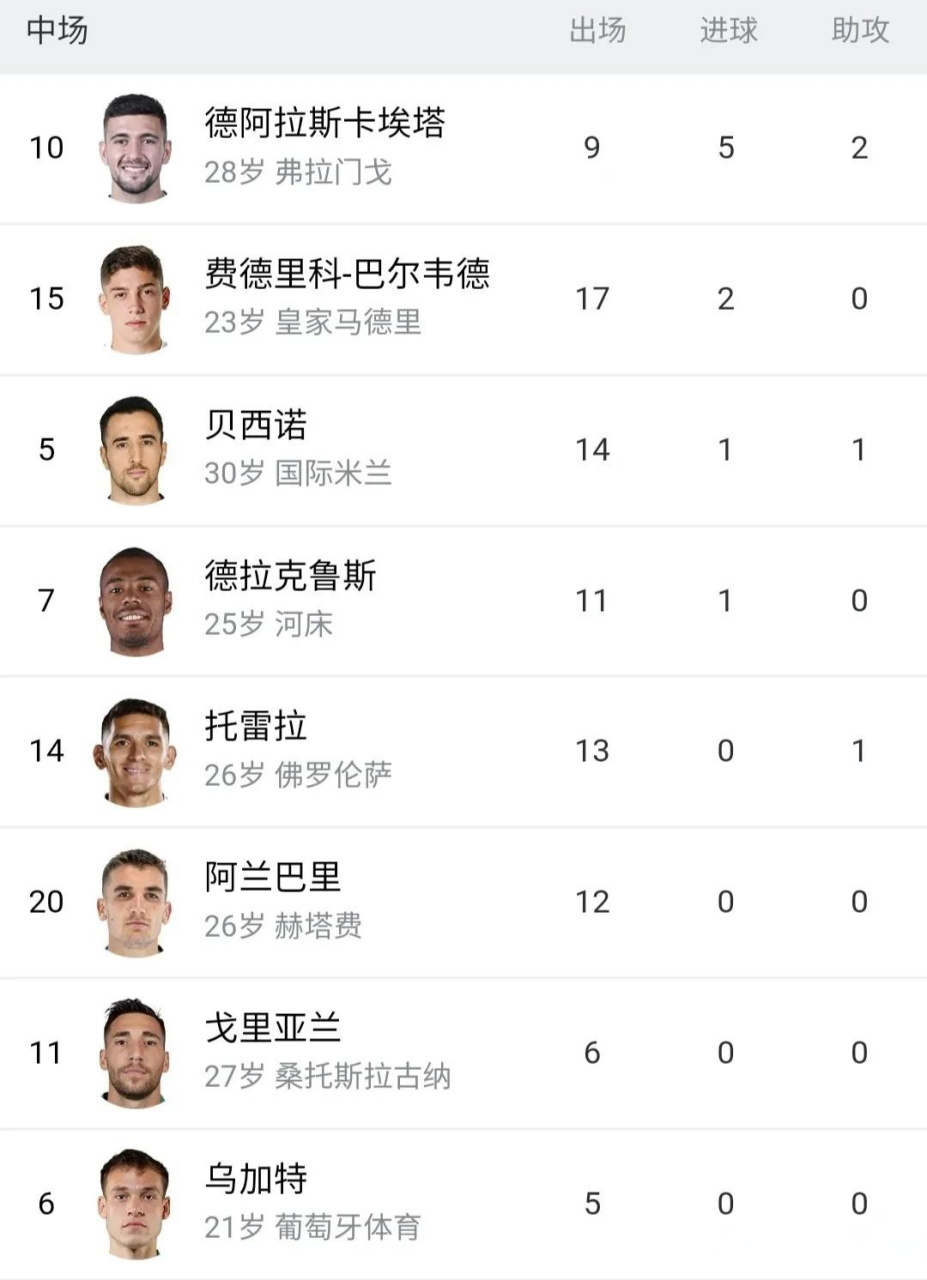
Task: Open 德阿拉斯卡埃塔's player profile
Action: tap(324, 124)
